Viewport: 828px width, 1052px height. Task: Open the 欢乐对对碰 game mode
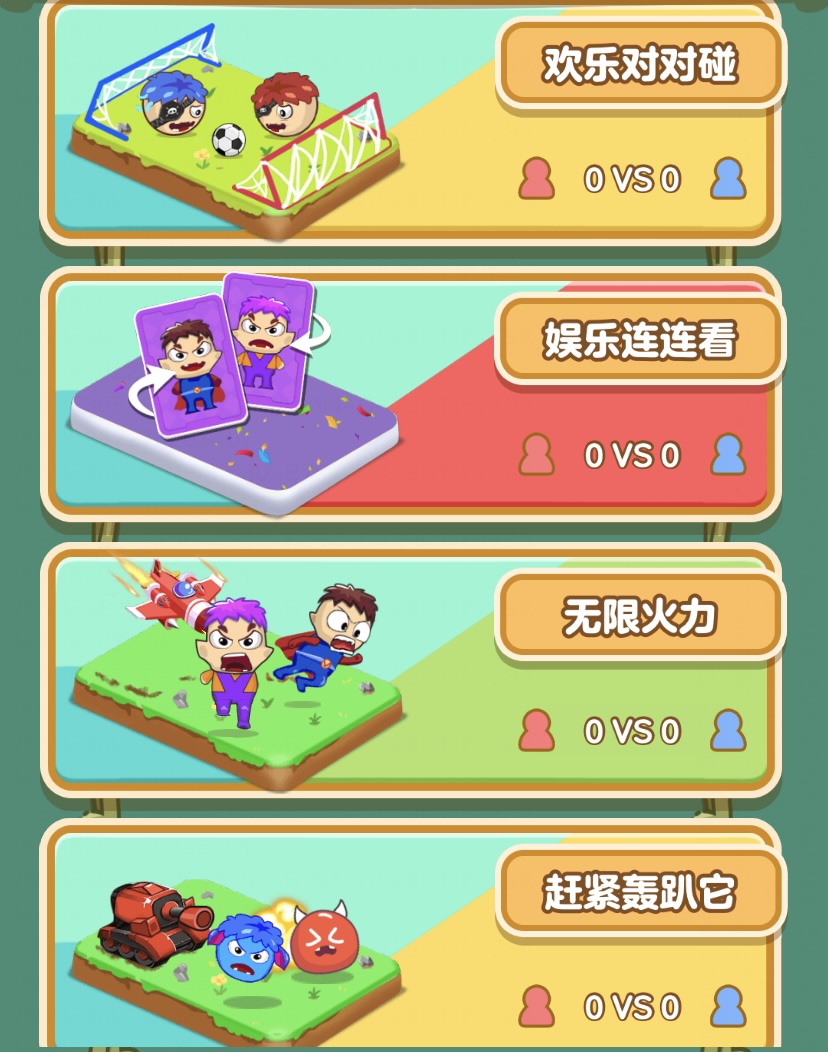640,66
